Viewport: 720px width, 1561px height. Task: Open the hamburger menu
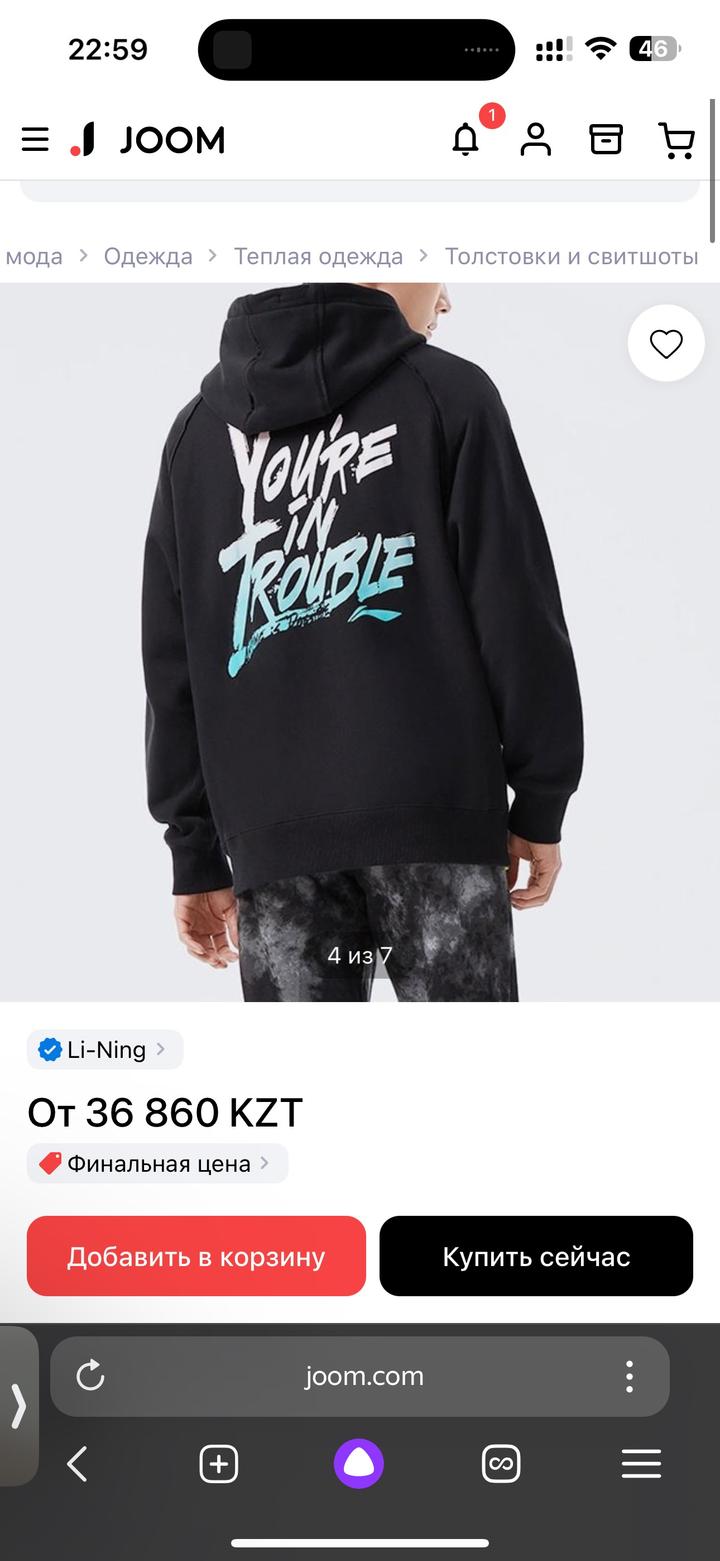click(x=35, y=140)
